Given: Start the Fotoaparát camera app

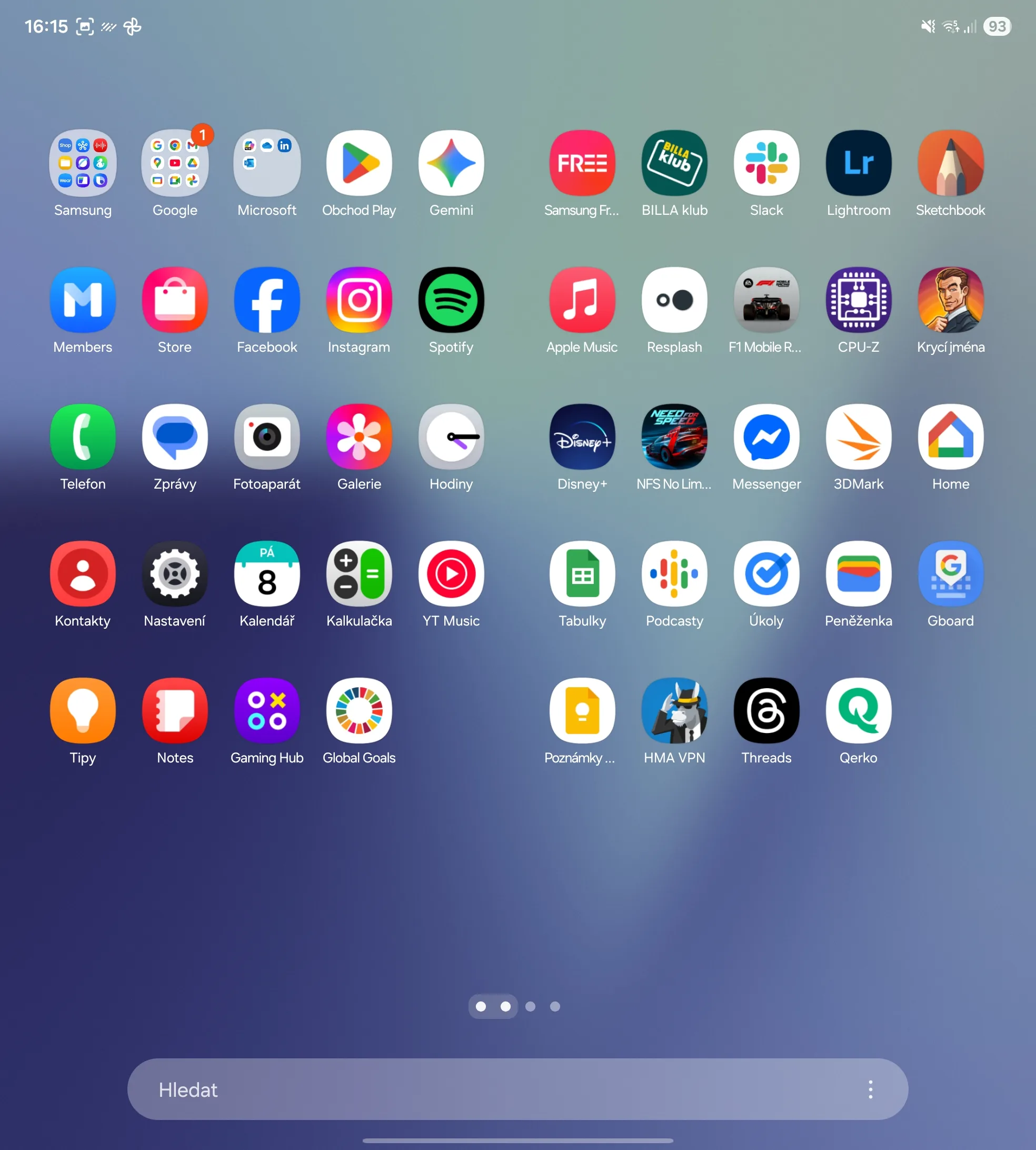Looking at the screenshot, I should (266, 437).
